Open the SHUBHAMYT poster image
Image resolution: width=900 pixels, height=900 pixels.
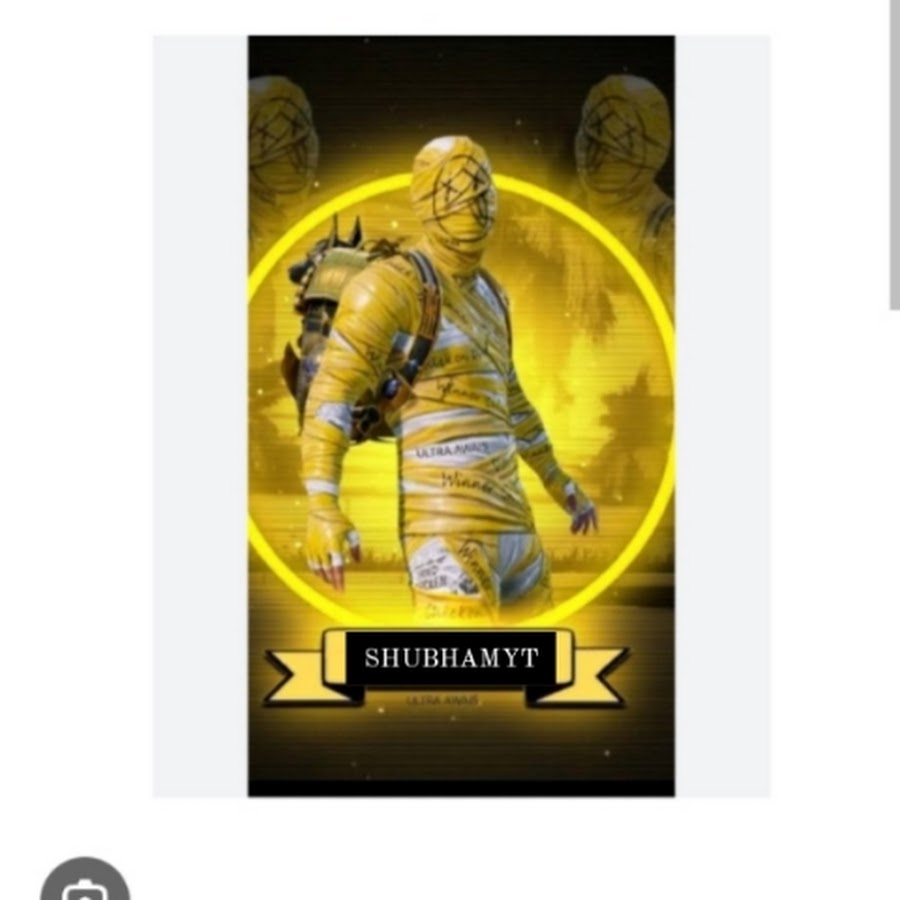point(461,416)
